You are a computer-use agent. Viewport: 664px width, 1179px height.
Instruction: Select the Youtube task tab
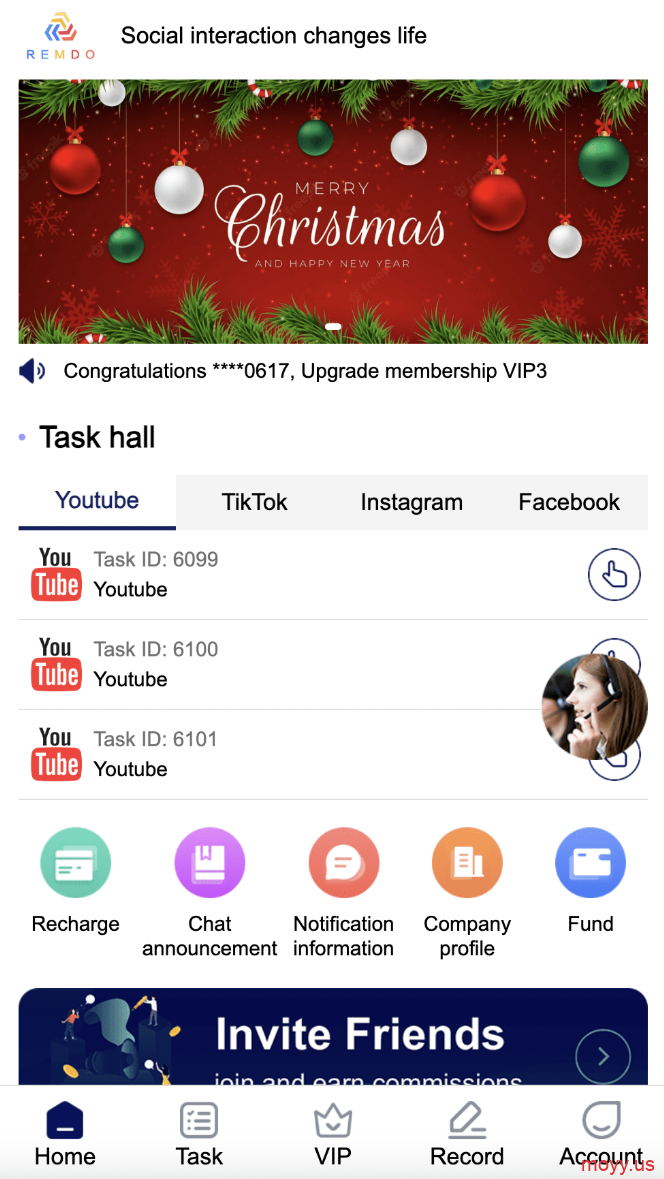97,501
